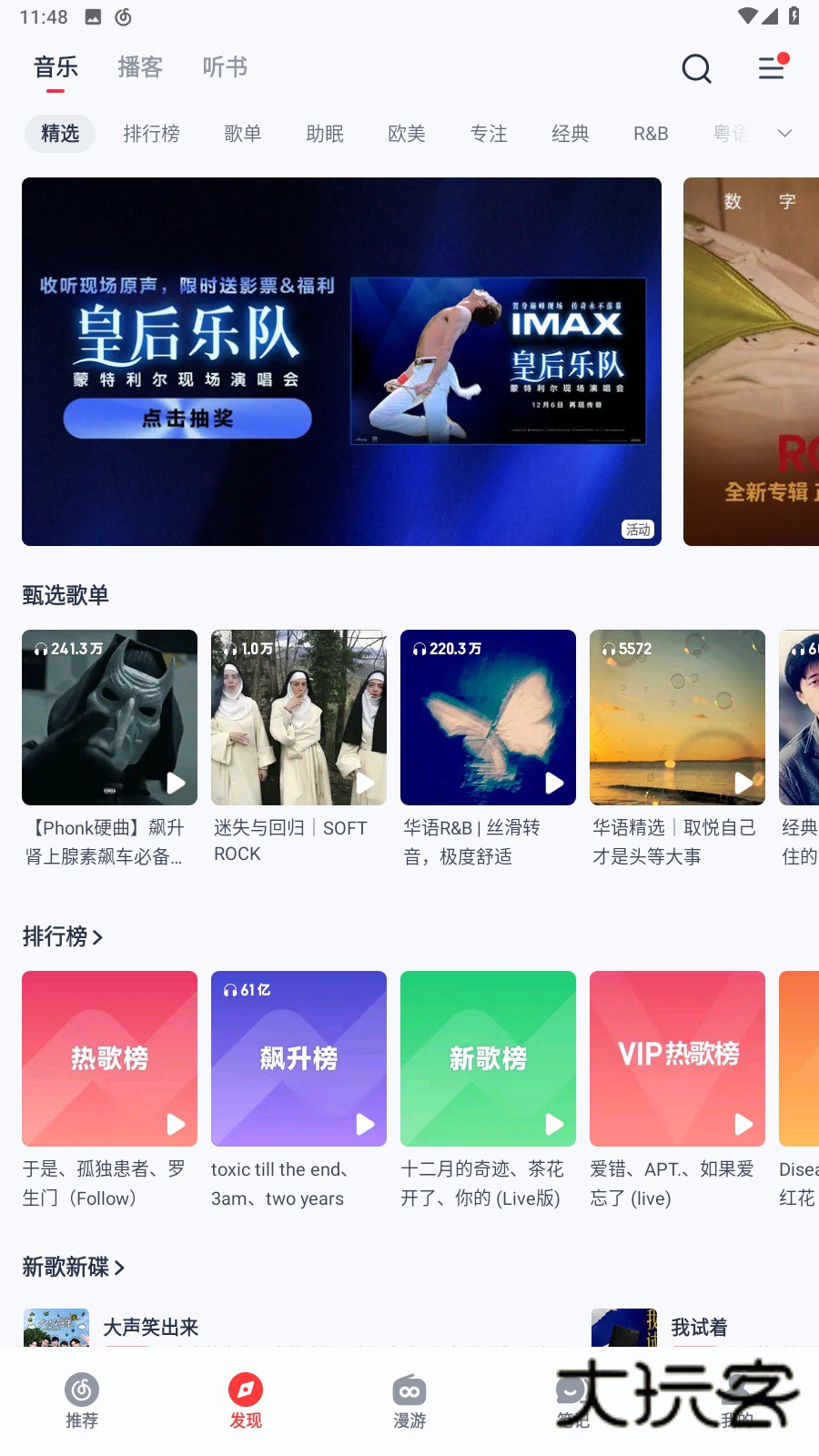Viewport: 819px width, 1456px height.
Task: Switch to the 助眠 category filter
Action: point(324,134)
